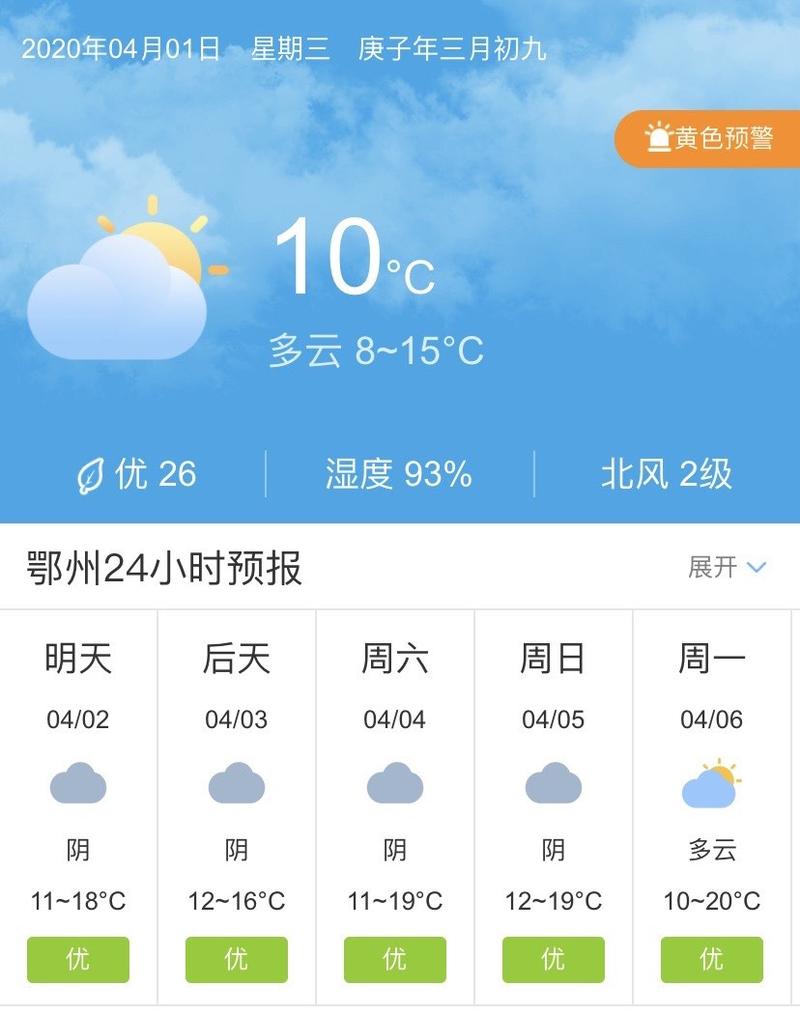Select the 多云 8~15°C condition text
Viewport: 800px width, 1014px height.
pyautogui.click(x=376, y=350)
